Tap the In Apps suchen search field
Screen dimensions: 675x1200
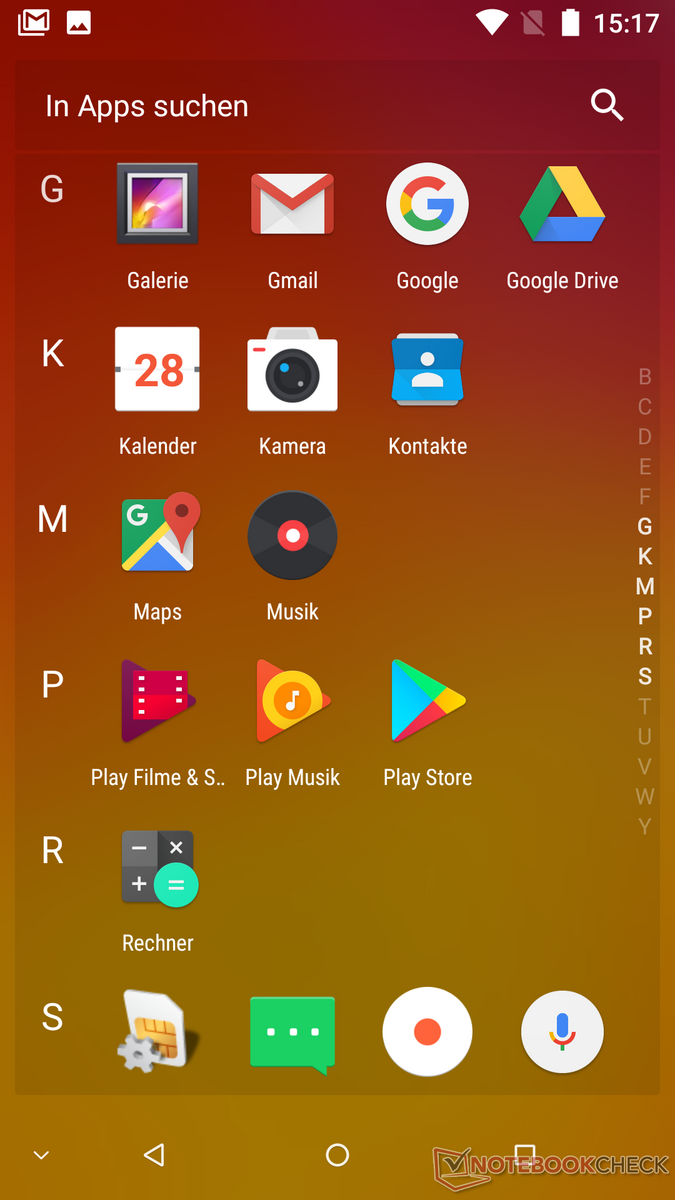(337, 106)
